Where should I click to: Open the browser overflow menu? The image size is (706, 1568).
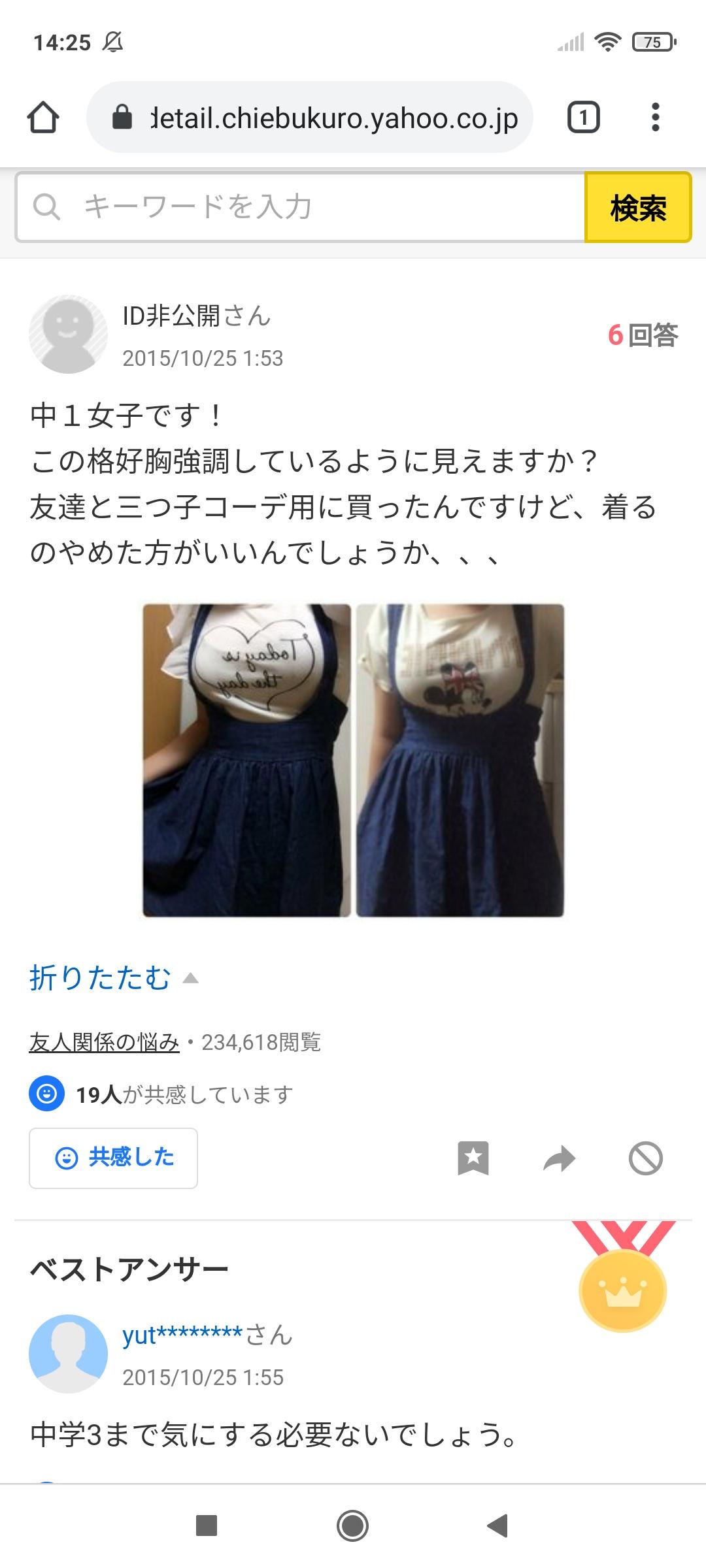coord(656,118)
